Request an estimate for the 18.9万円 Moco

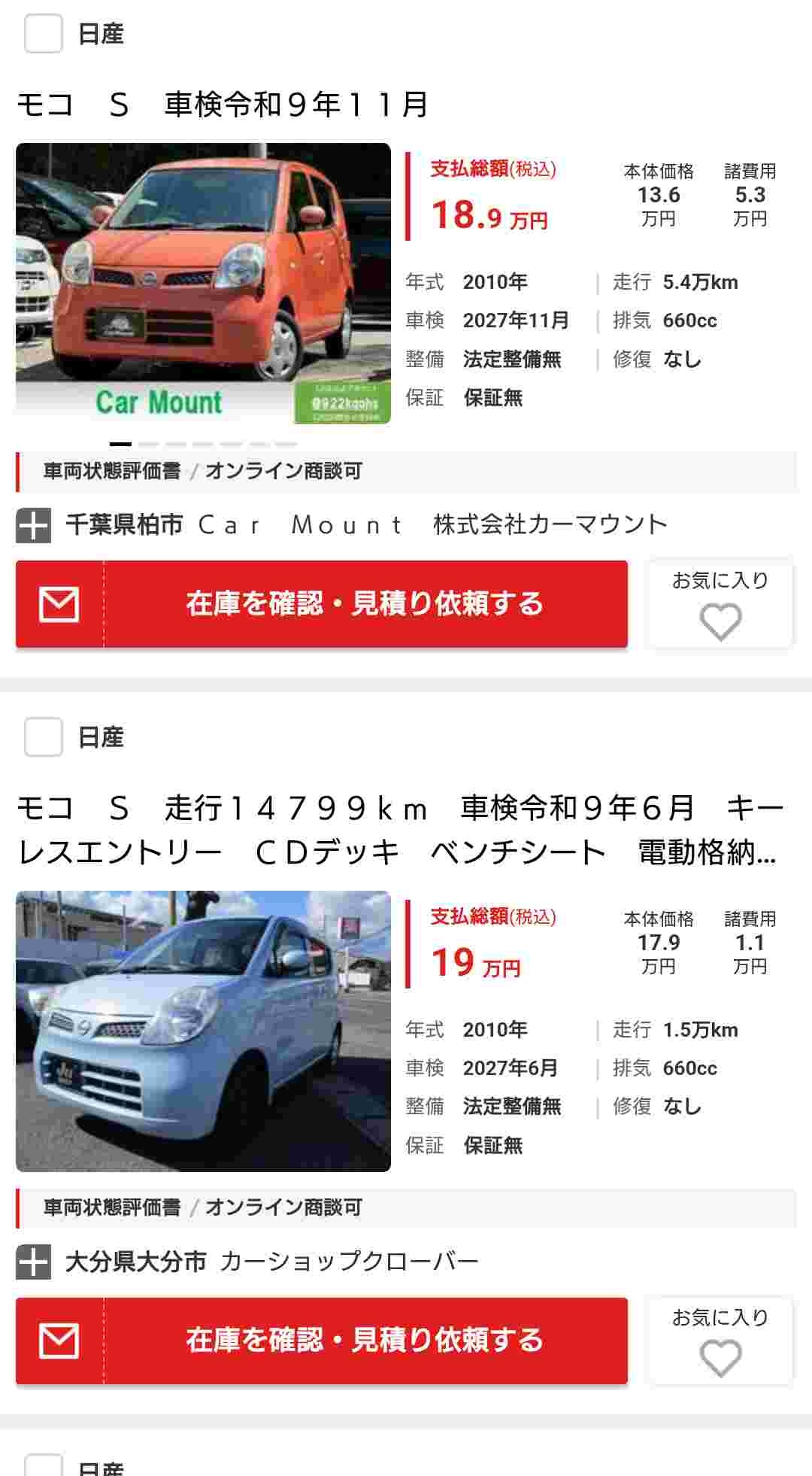pyautogui.click(x=322, y=604)
